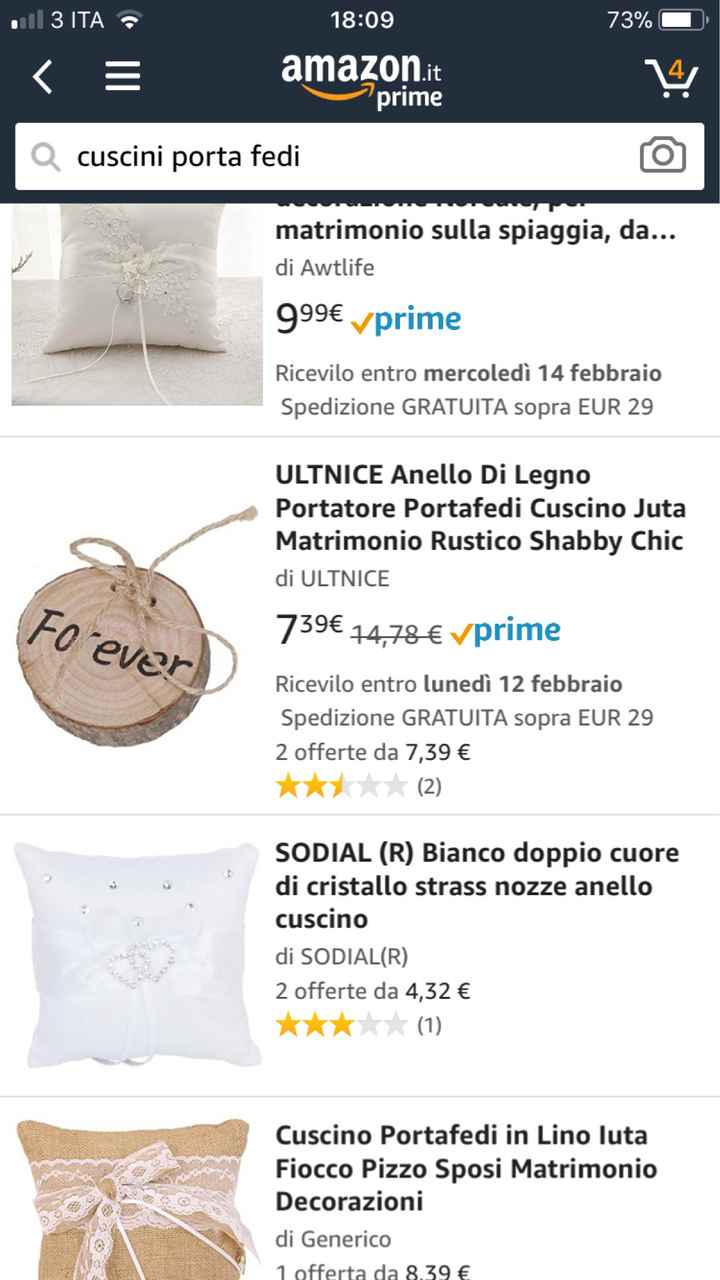Tap the Amazon.it Prime logo
Image resolution: width=720 pixels, height=1280 pixels.
point(360,78)
